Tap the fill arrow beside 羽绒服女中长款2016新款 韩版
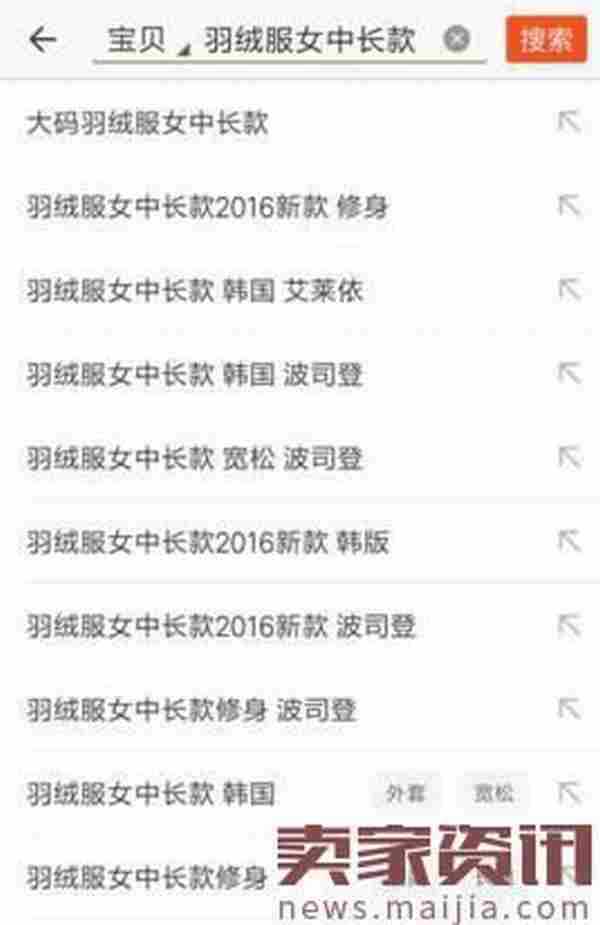Viewport: 600px width, 925px height. click(x=568, y=542)
